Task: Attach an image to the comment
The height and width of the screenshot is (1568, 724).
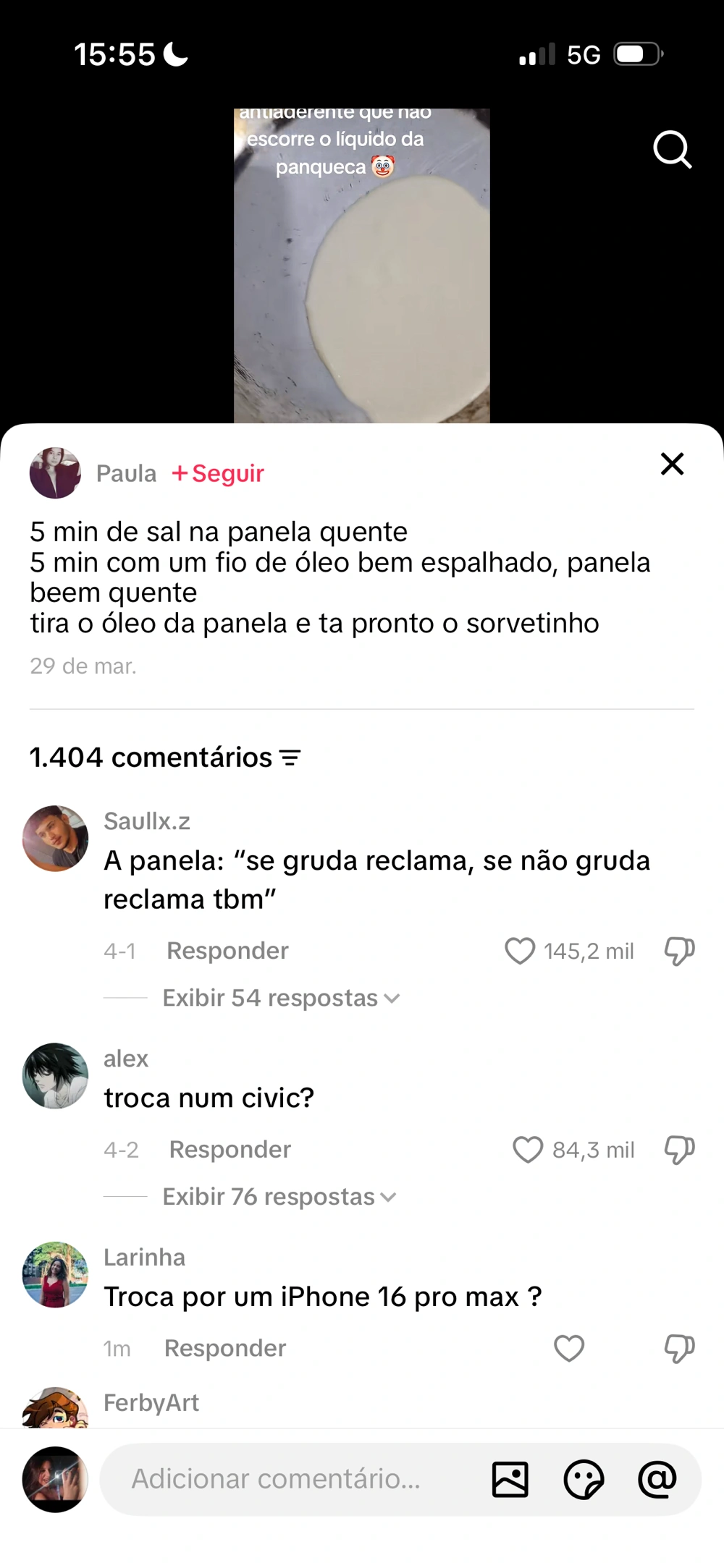Action: pos(510,1479)
